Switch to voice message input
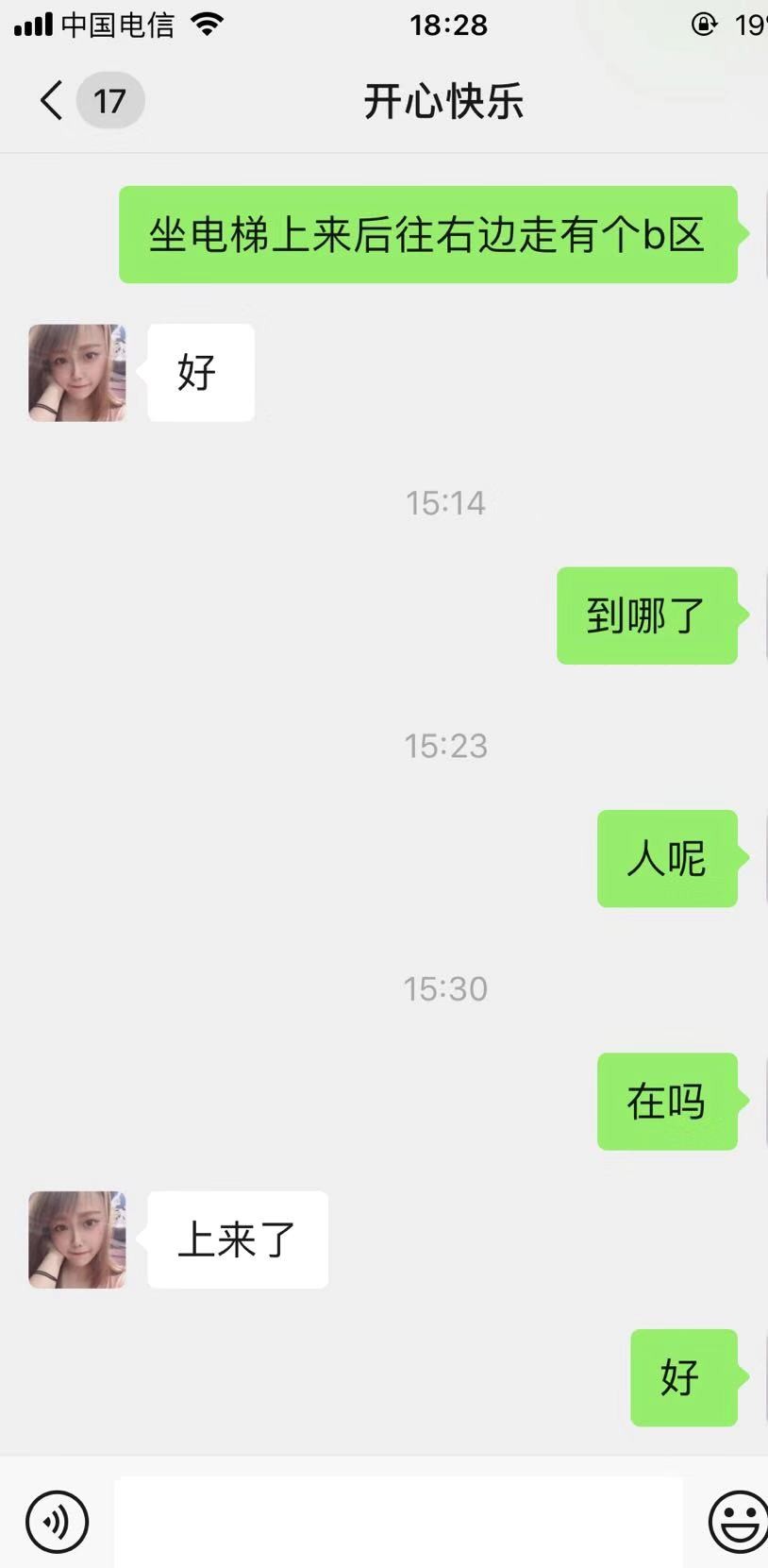 (58, 1521)
